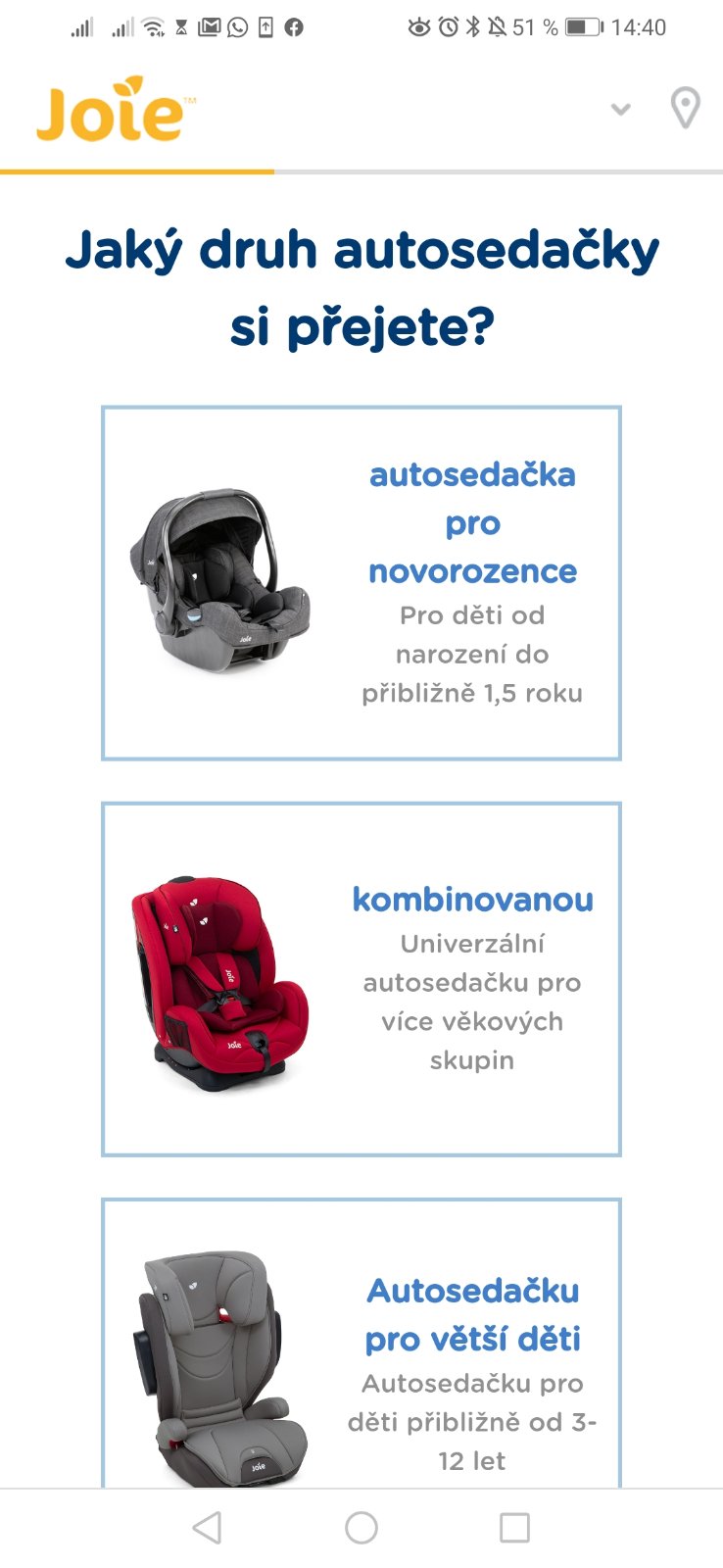Choose the kombinovanou car seat card
Image resolution: width=723 pixels, height=1568 pixels.
click(361, 979)
